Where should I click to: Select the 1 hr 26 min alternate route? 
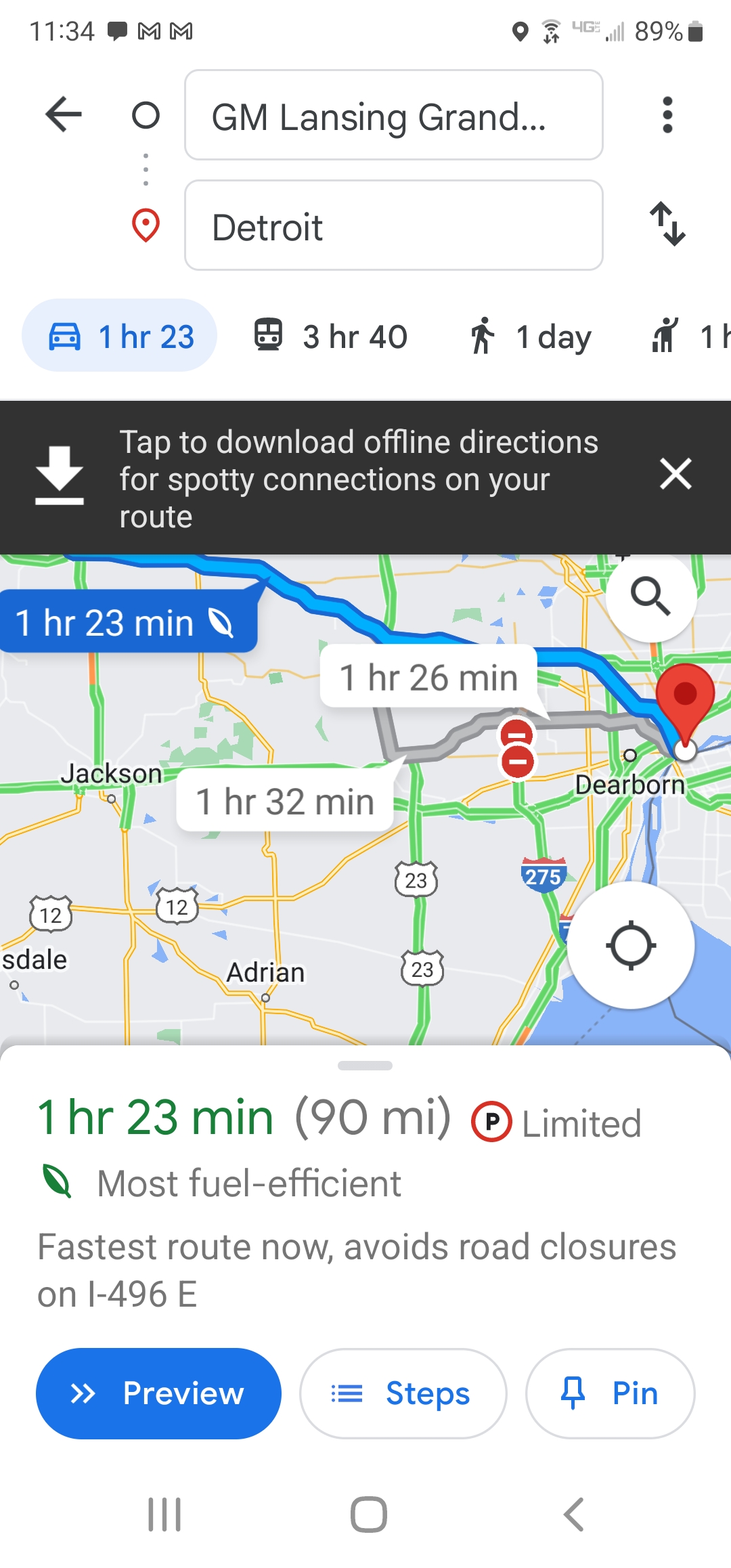point(428,677)
